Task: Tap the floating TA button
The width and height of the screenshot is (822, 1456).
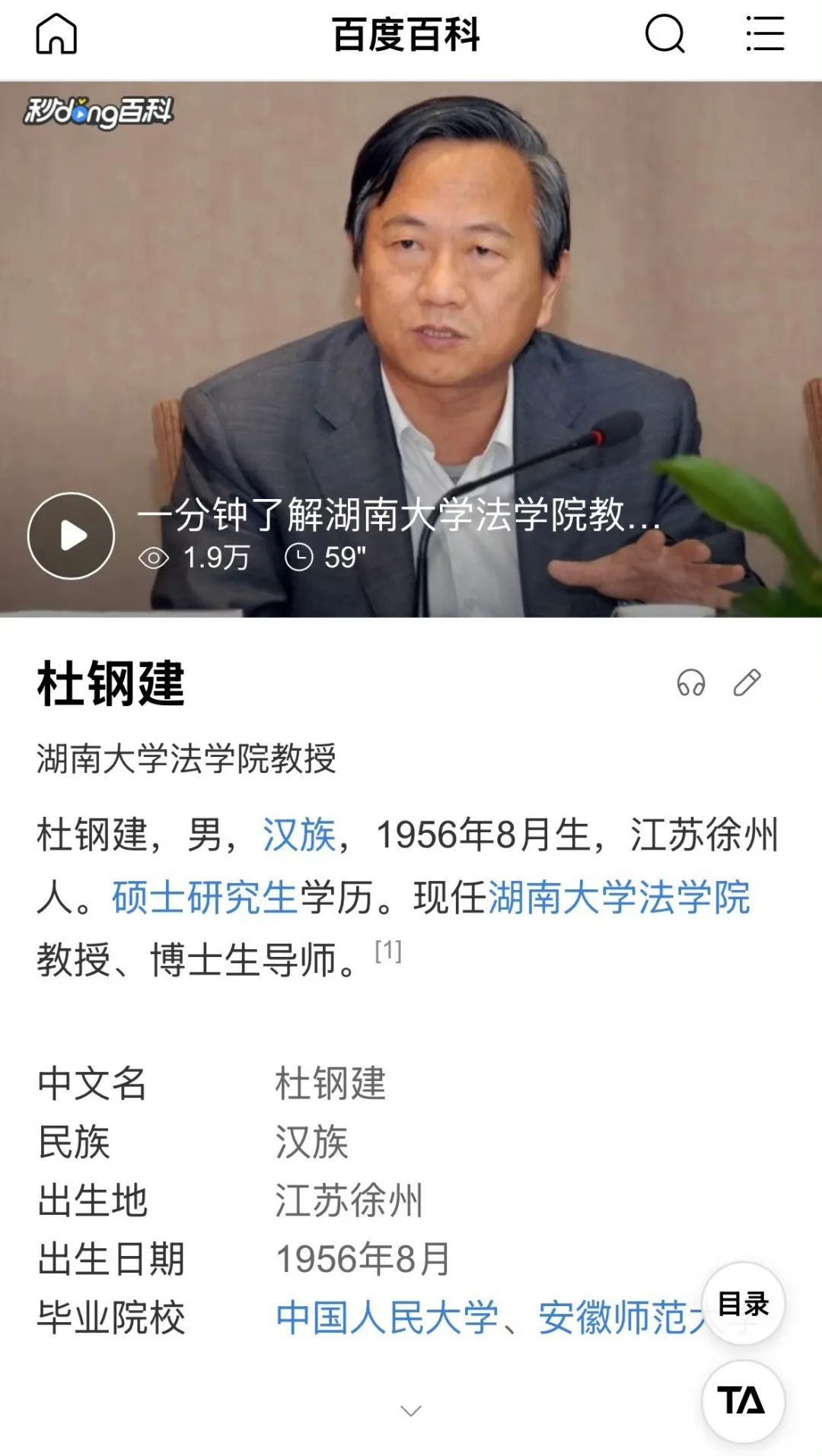Action: [743, 1401]
